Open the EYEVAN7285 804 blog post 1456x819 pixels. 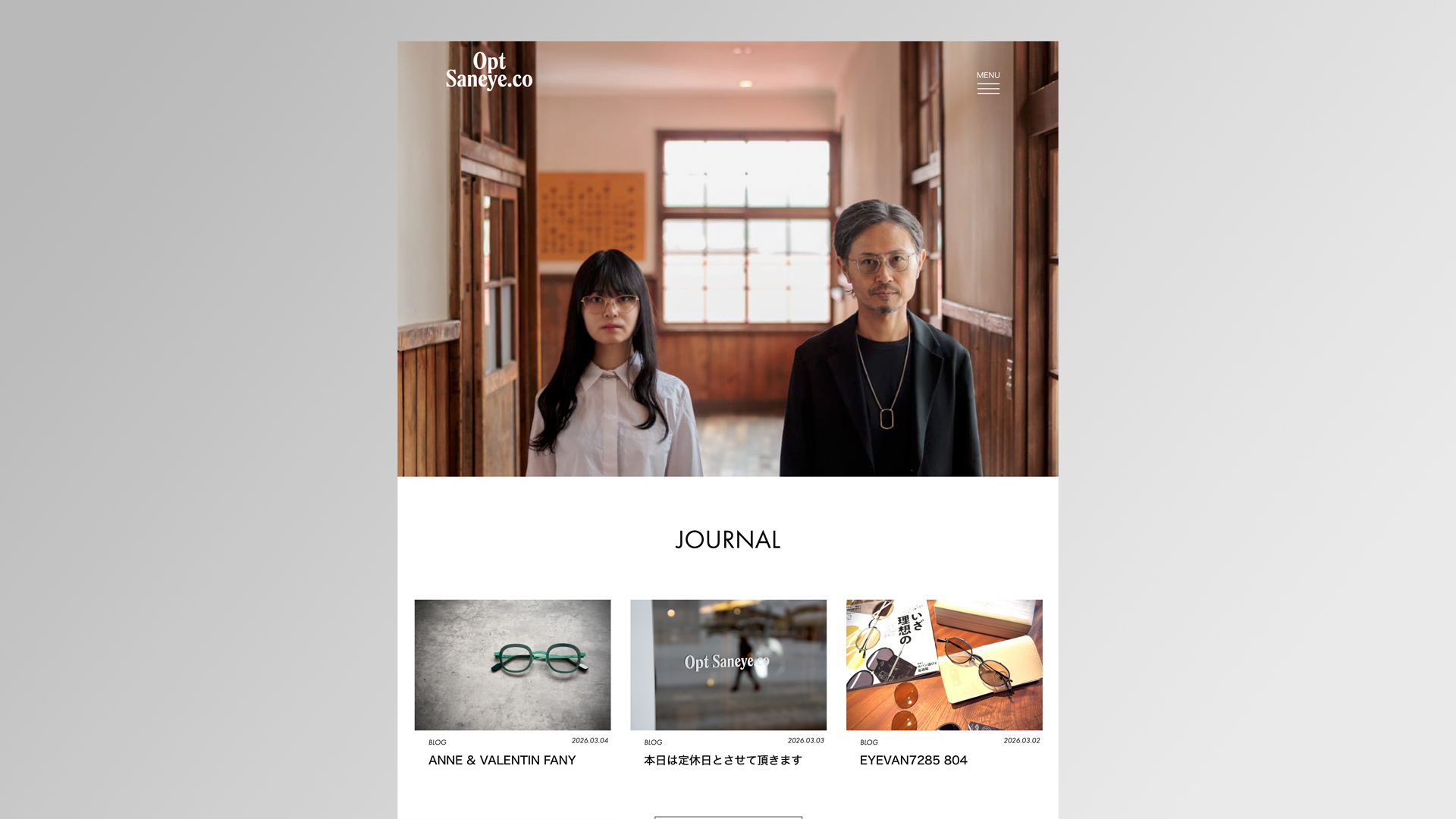click(x=913, y=760)
